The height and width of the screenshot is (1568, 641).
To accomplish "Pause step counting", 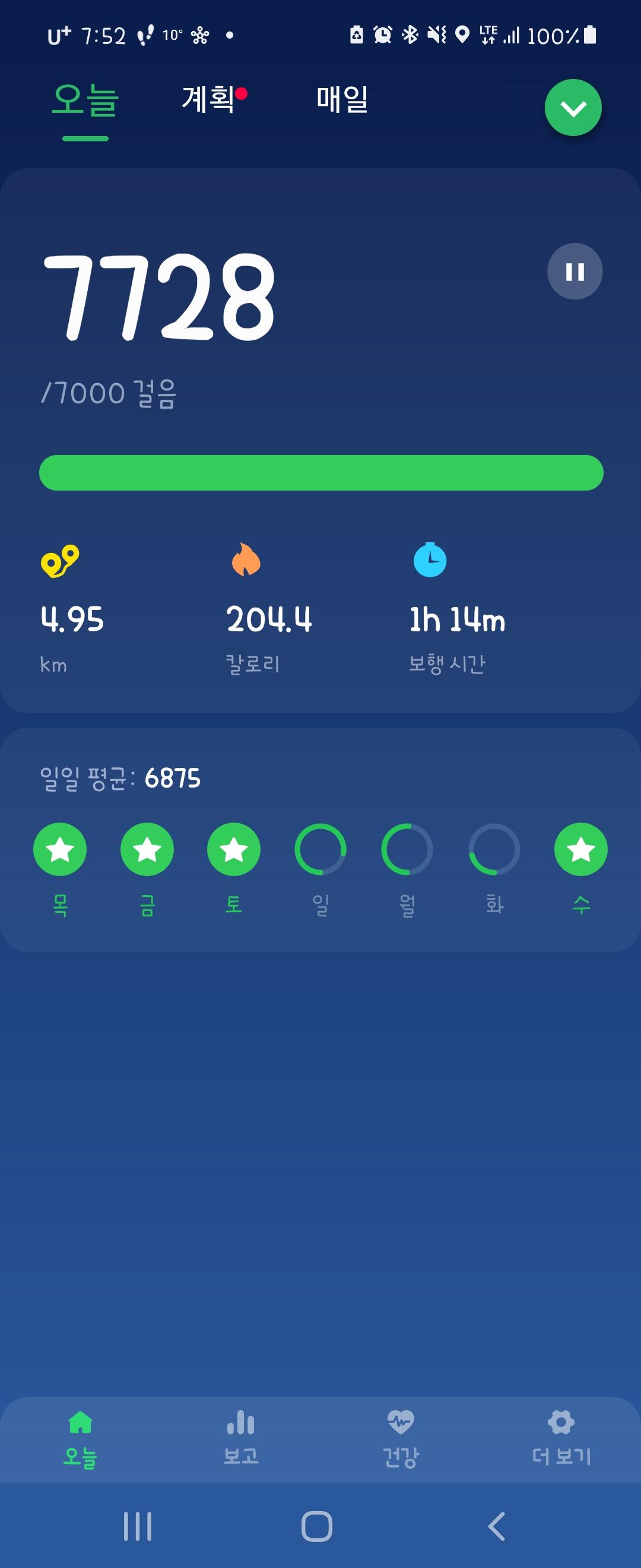I will click(575, 271).
